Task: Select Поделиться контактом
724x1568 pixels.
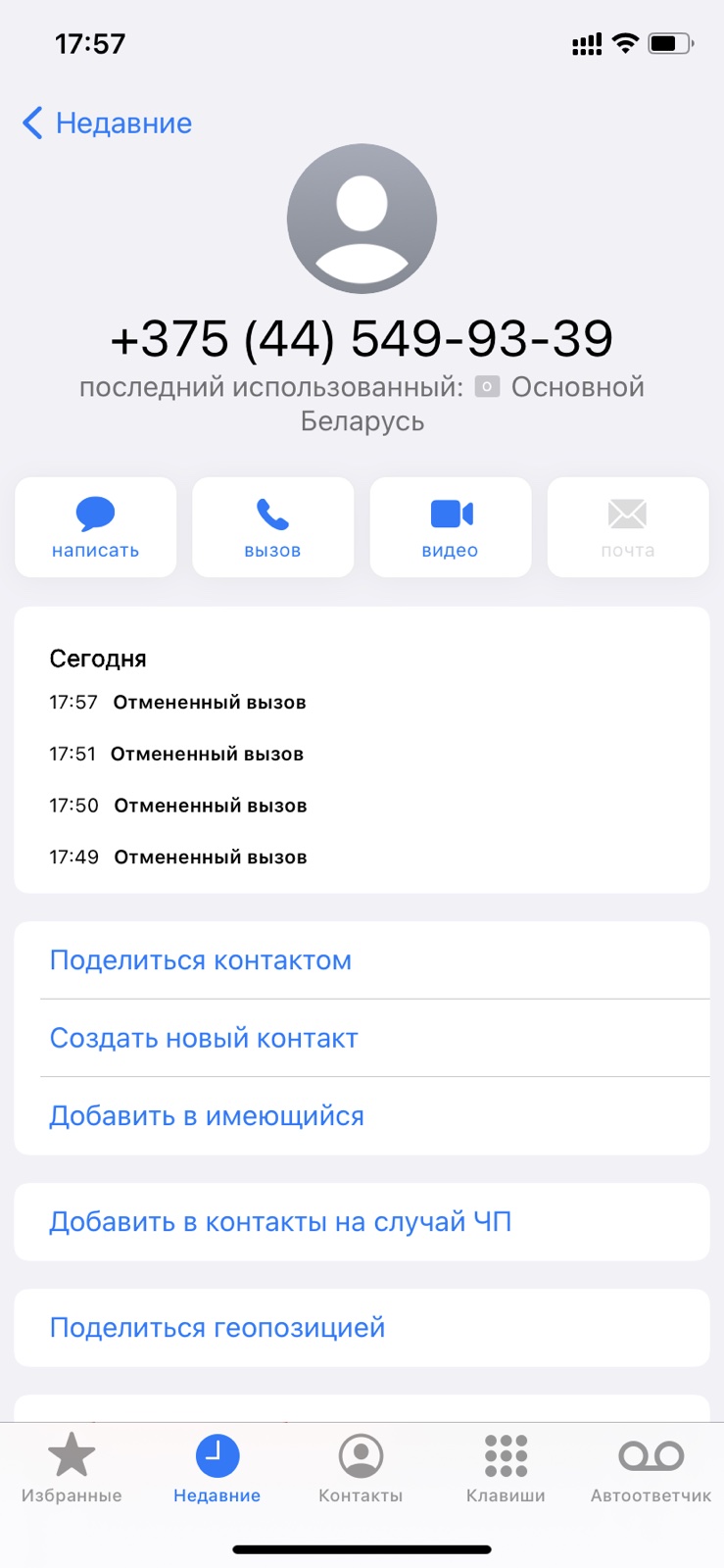Action: (x=201, y=960)
